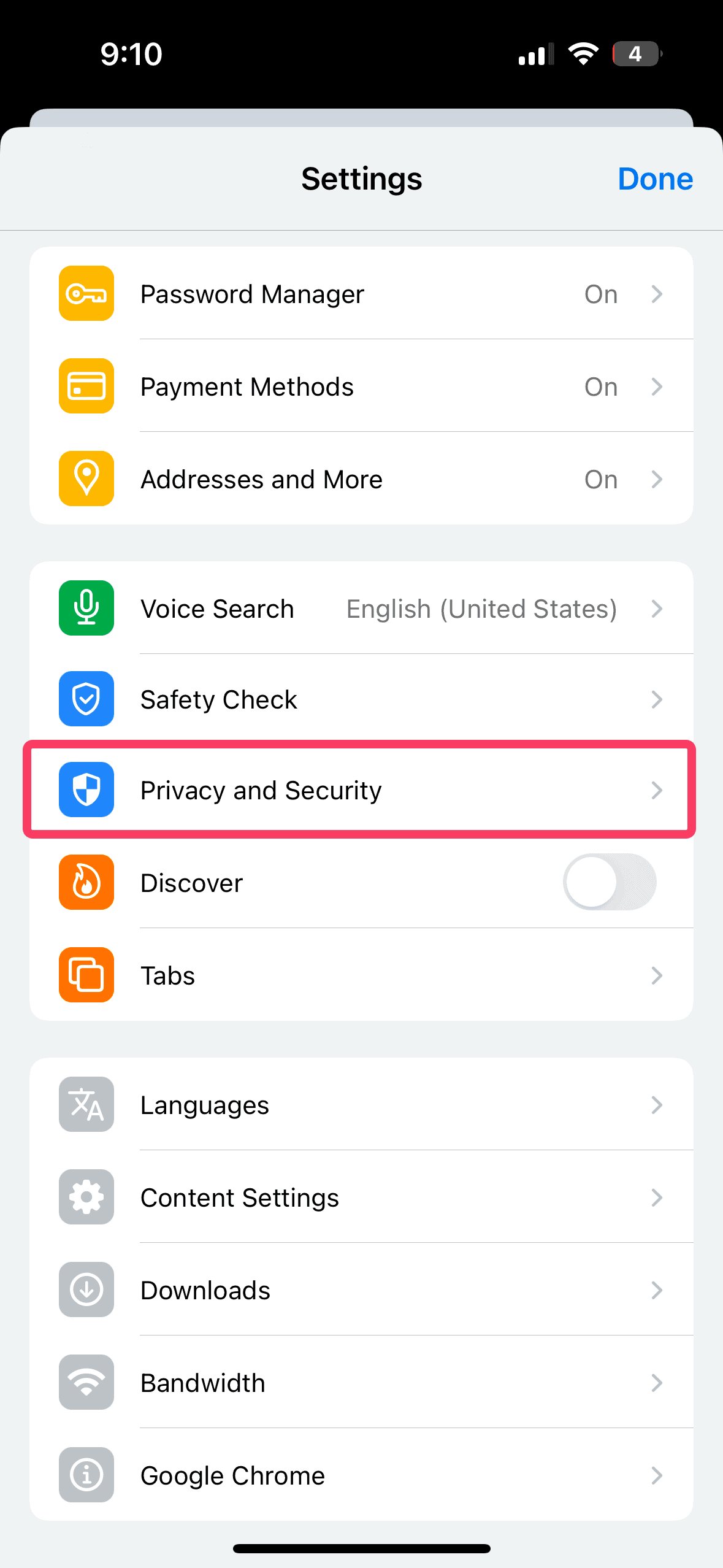Run Safety Check
723x1568 pixels.
coord(361,699)
